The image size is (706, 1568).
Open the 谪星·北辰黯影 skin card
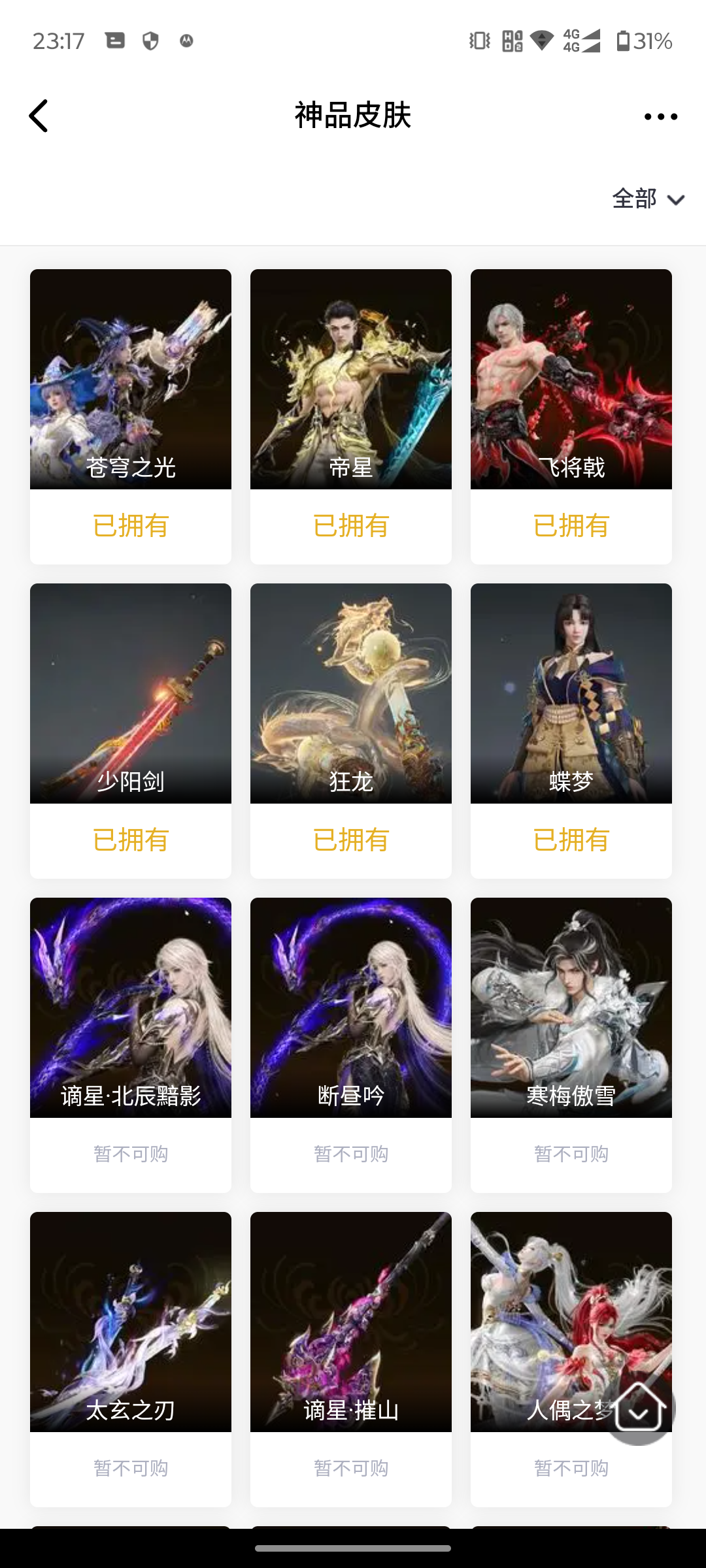coord(131,1045)
